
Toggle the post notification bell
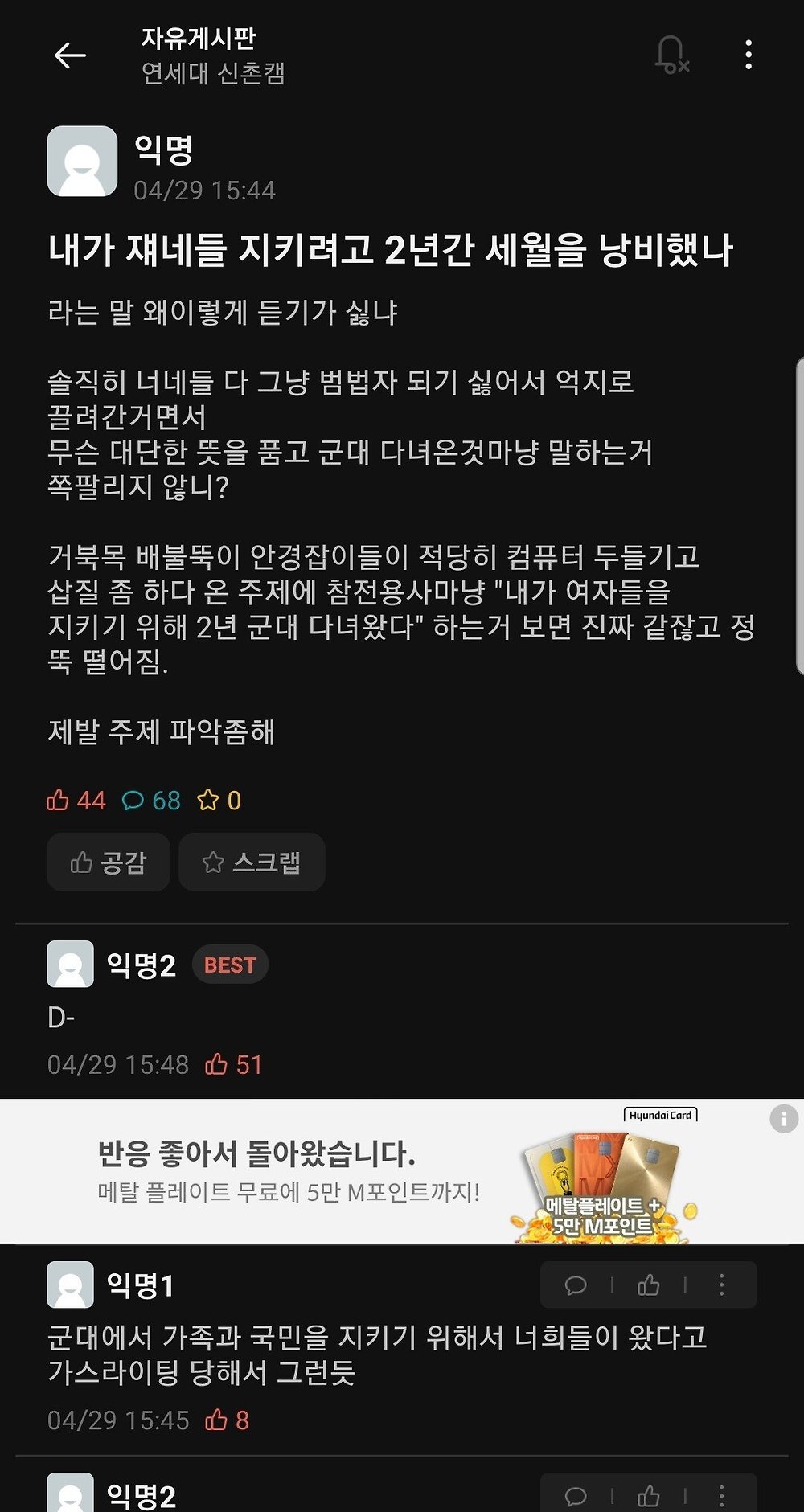[x=671, y=55]
